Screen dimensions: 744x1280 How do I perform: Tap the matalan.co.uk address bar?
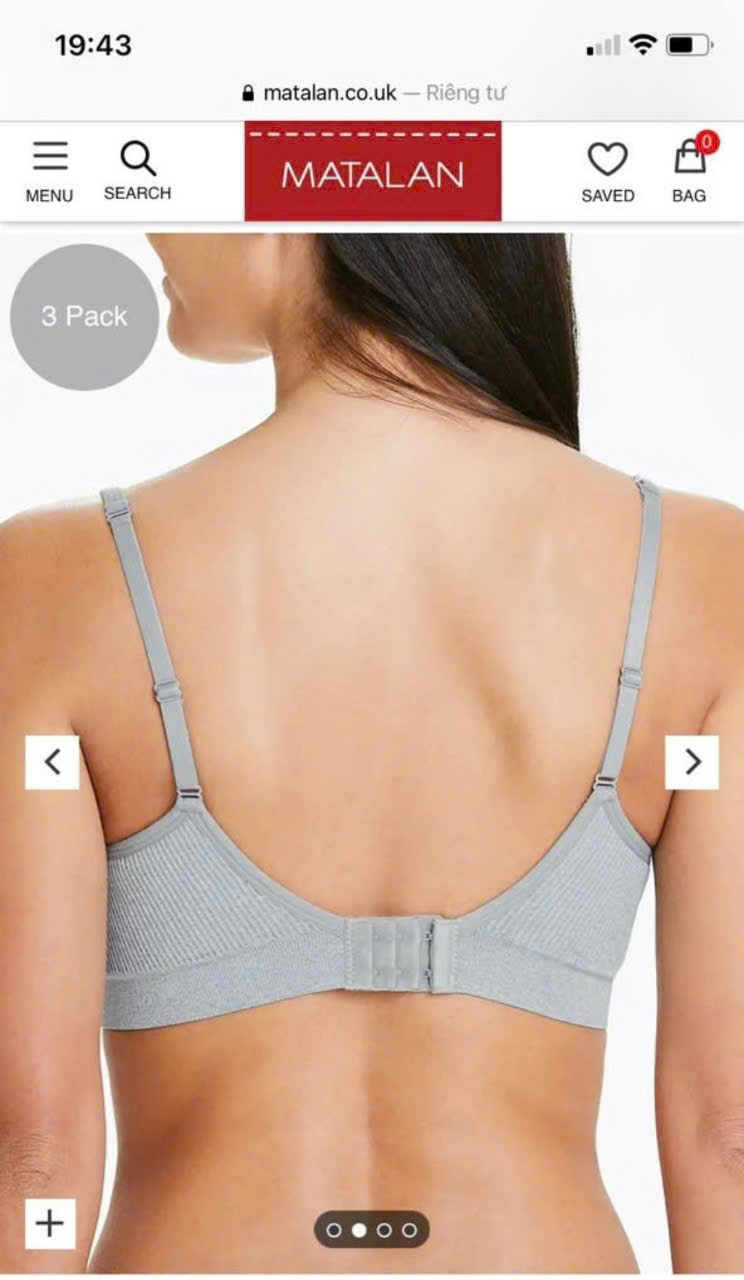point(372,93)
